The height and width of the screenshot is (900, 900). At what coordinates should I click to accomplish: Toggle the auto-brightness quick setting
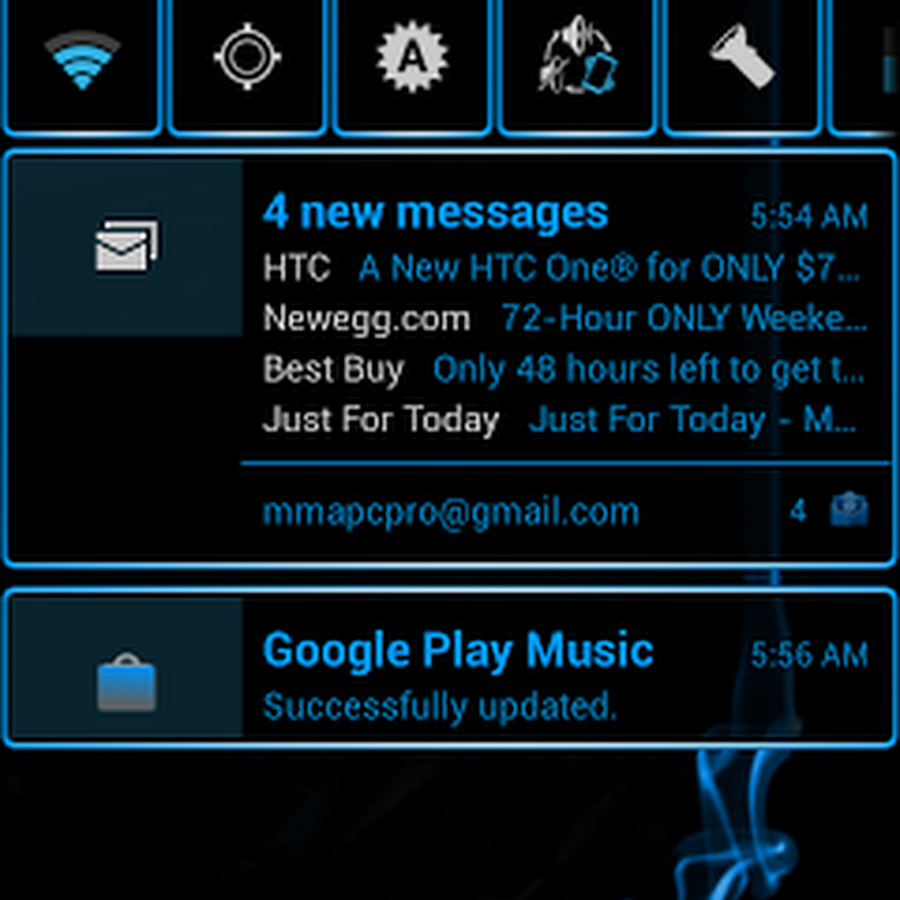(x=412, y=60)
